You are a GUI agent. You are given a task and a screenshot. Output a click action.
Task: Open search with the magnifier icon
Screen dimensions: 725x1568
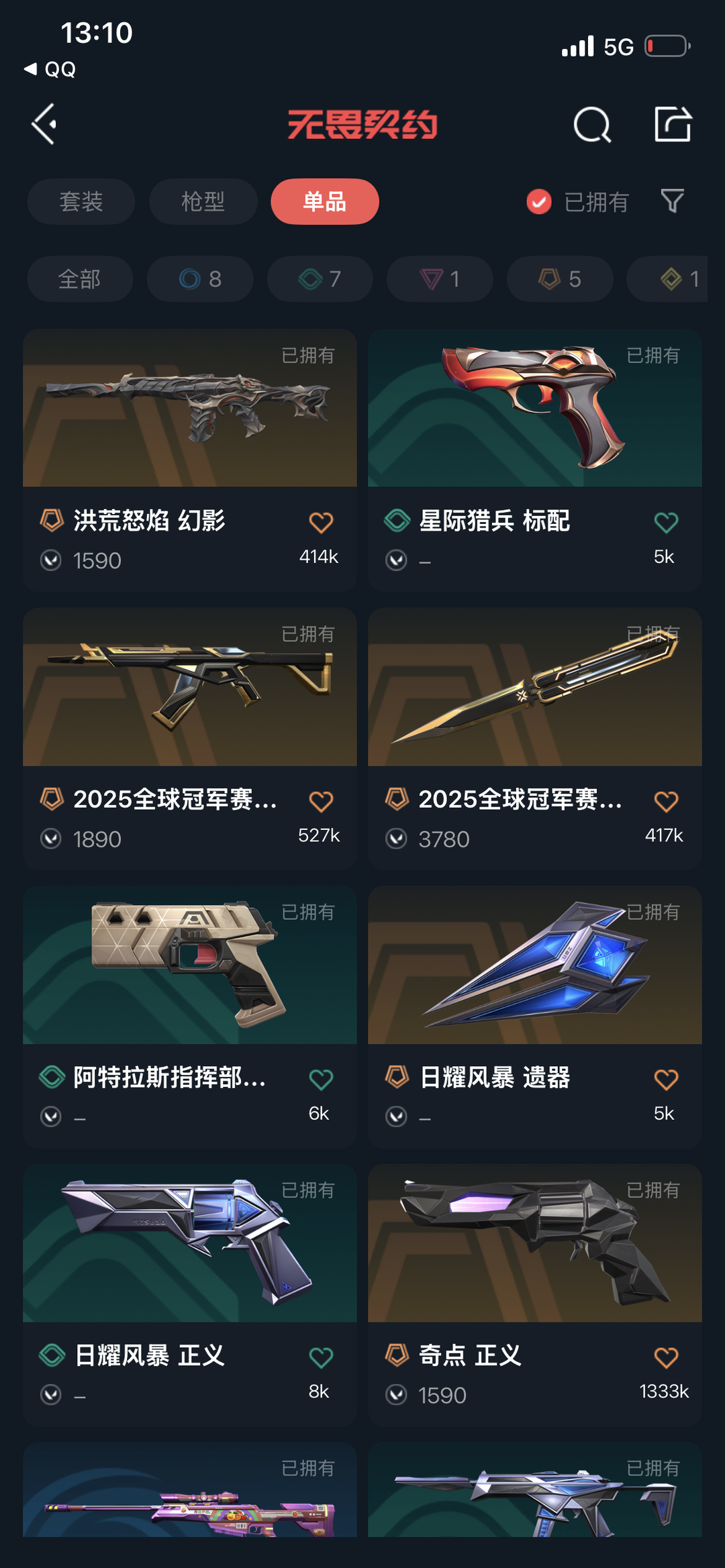point(591,125)
